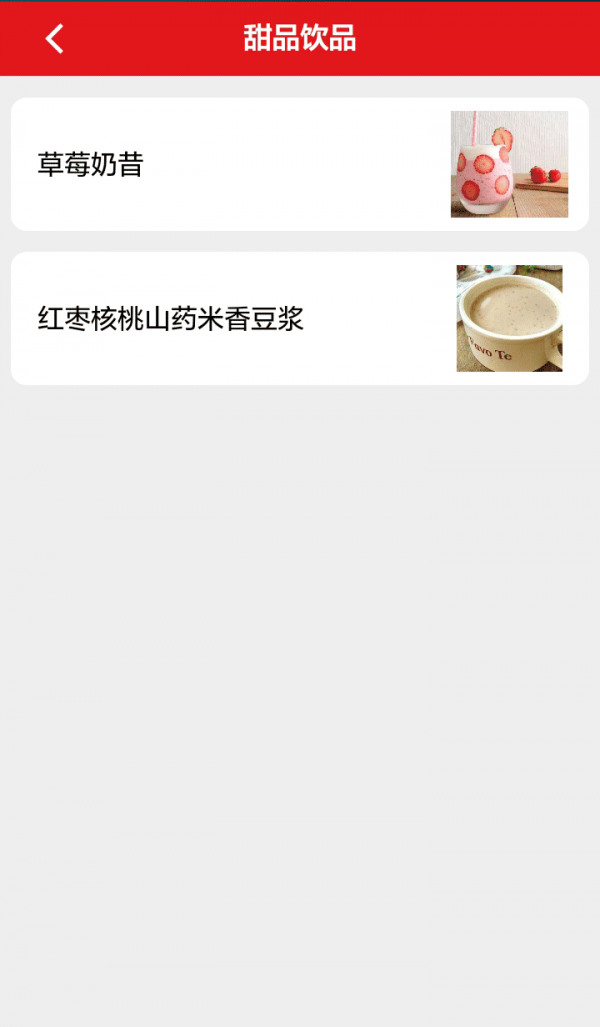Image resolution: width=600 pixels, height=1027 pixels.
Task: Go back using the header arrow
Action: pos(55,39)
